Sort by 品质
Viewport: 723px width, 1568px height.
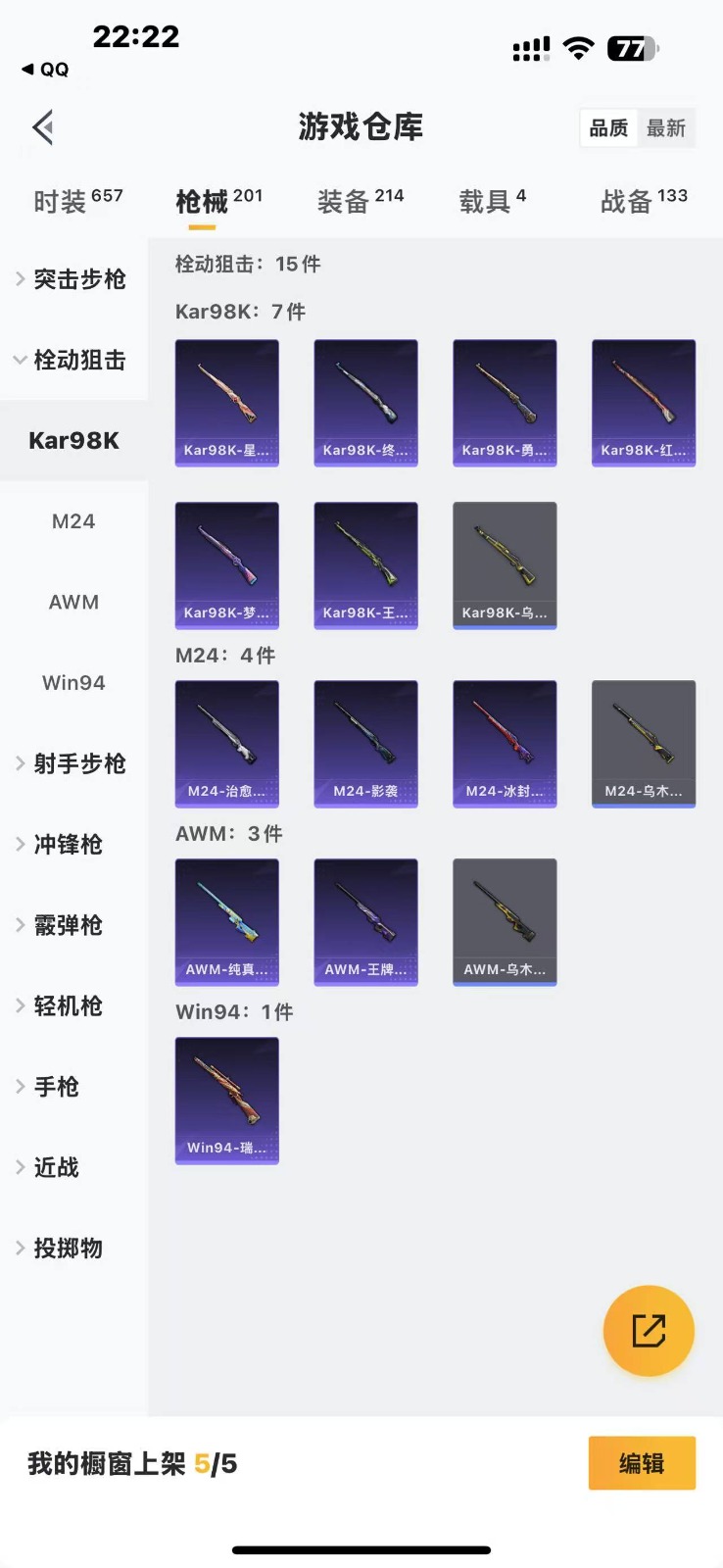[x=608, y=128]
